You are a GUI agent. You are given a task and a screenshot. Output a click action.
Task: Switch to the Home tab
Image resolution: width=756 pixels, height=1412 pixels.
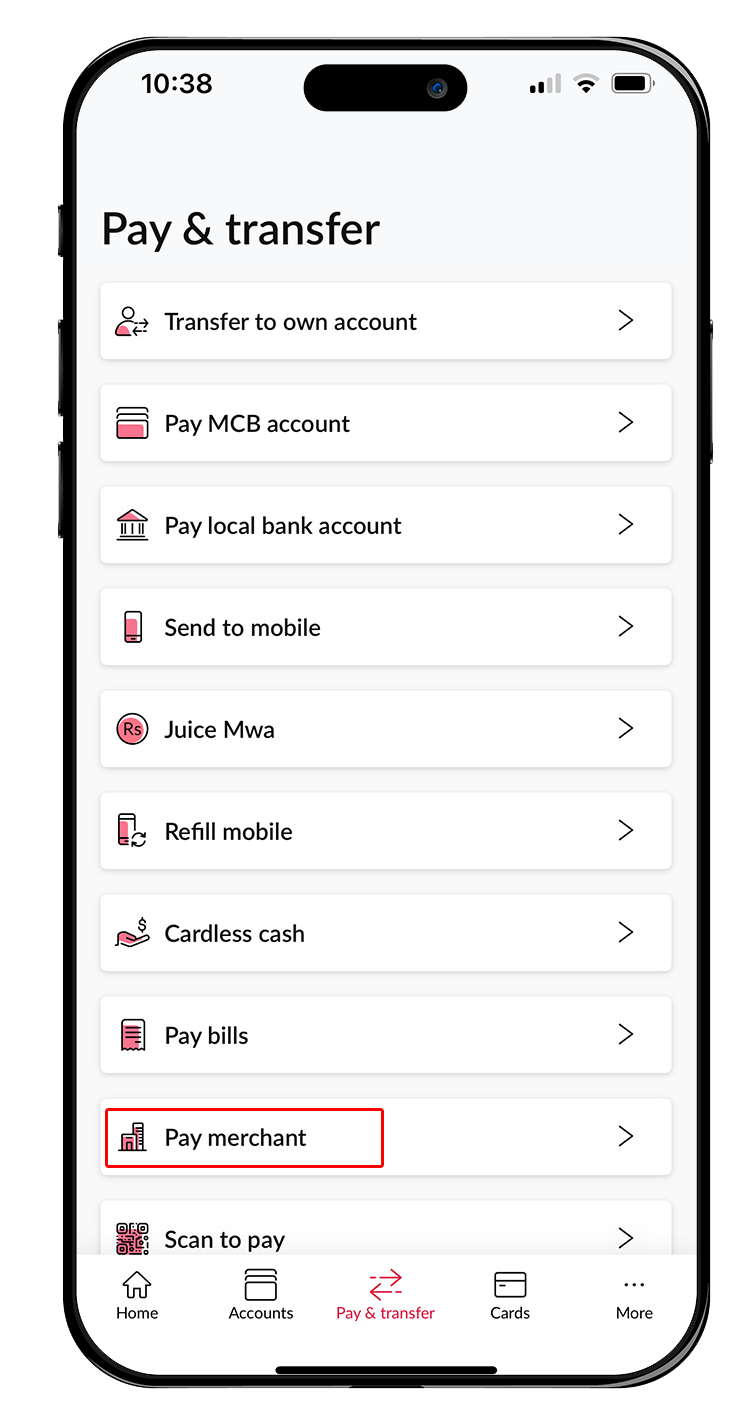tap(137, 1296)
